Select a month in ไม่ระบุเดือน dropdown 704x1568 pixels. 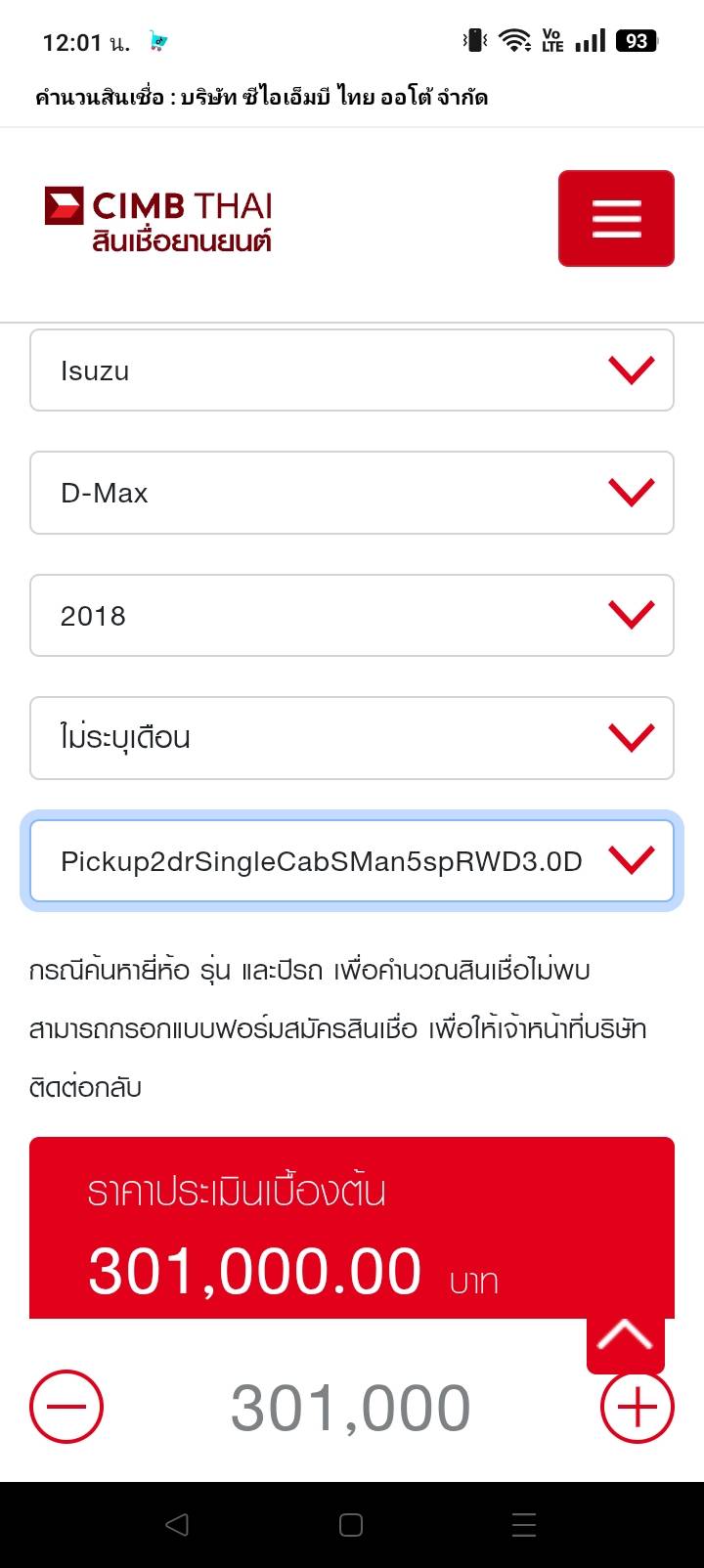(x=352, y=738)
